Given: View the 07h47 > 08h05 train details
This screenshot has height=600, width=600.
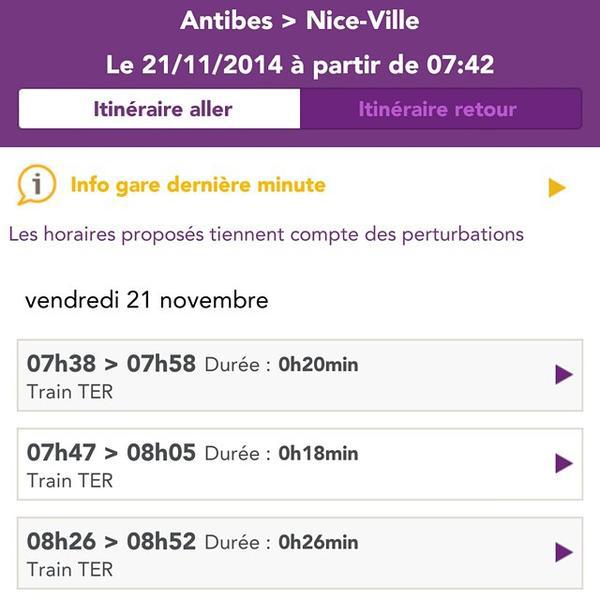Looking at the screenshot, I should click(x=299, y=465).
